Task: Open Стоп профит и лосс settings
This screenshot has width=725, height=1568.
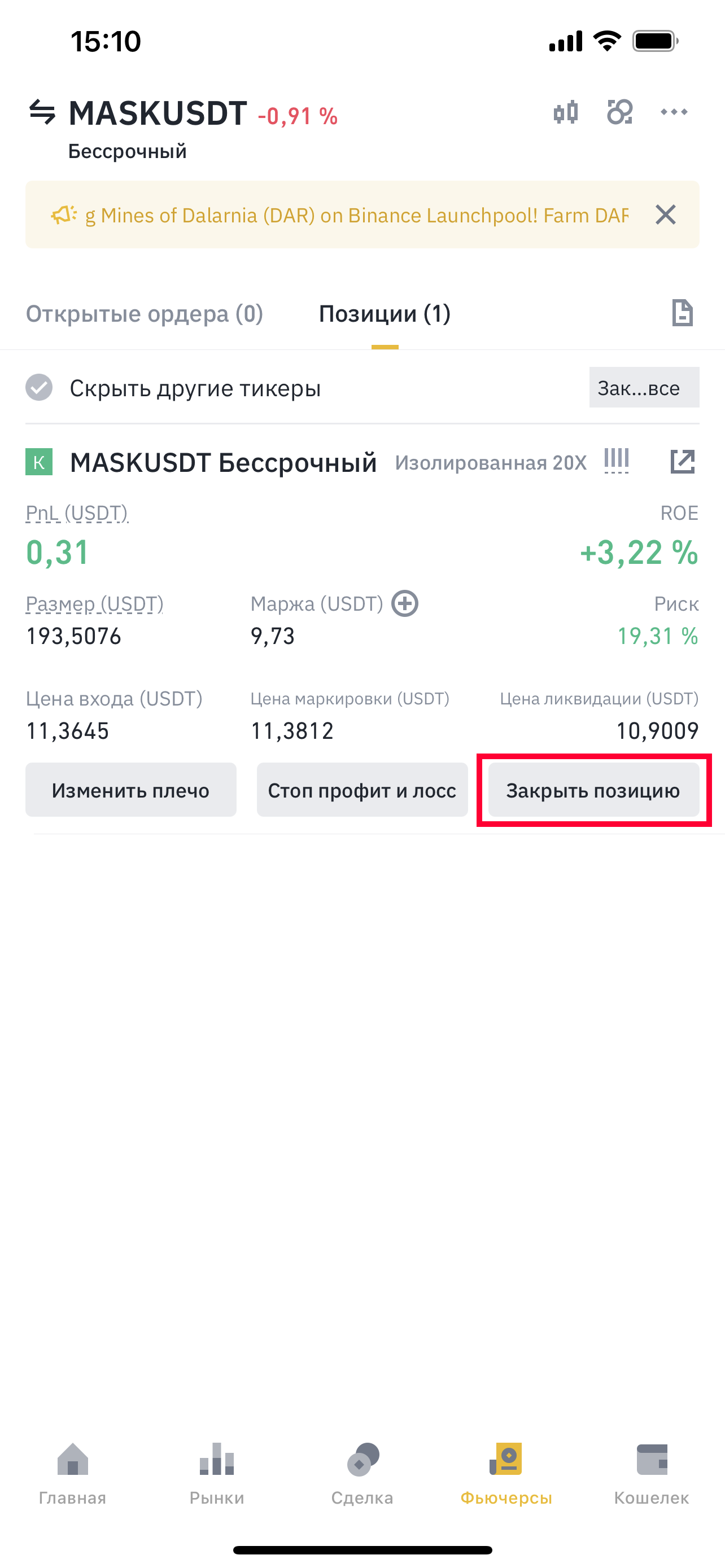Action: 362,790
